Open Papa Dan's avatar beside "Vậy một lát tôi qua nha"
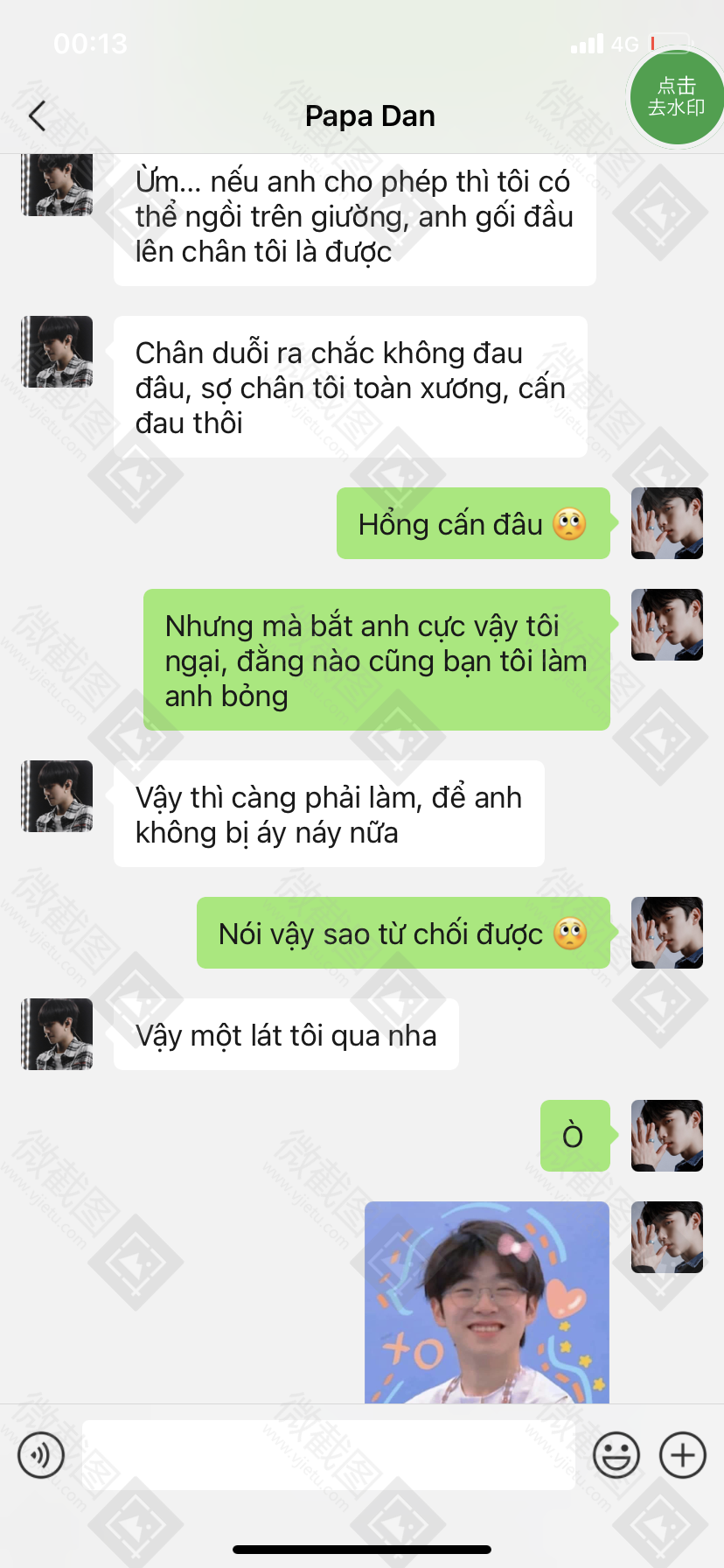 (x=57, y=1034)
